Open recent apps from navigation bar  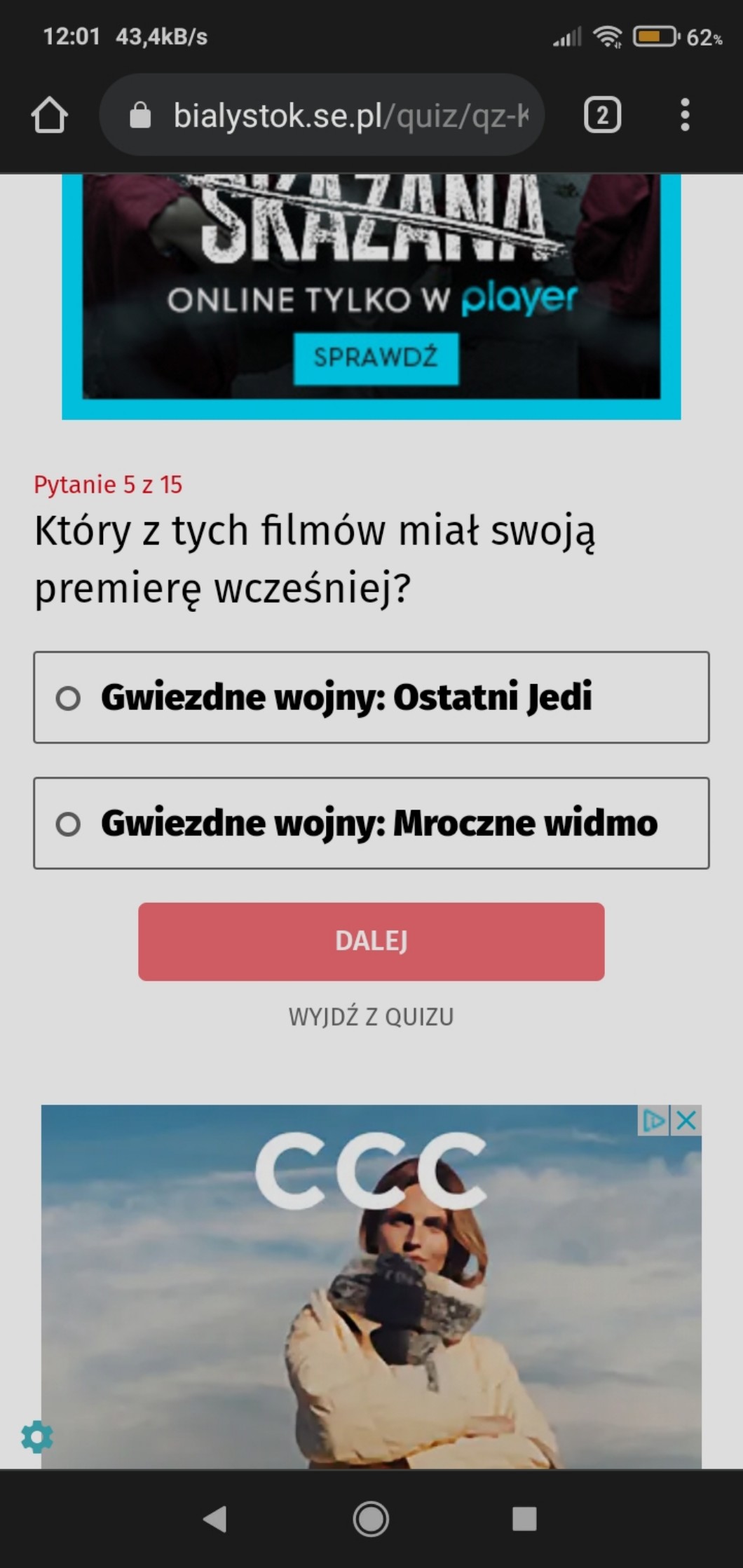(524, 1519)
